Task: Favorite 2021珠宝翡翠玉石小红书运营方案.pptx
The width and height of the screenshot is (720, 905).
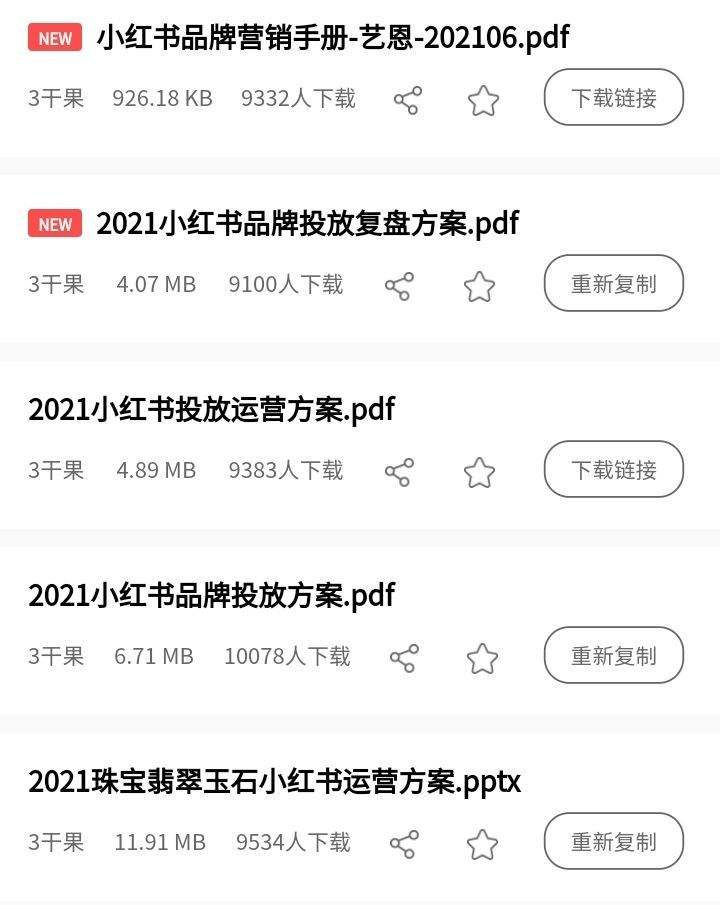Action: (x=483, y=844)
